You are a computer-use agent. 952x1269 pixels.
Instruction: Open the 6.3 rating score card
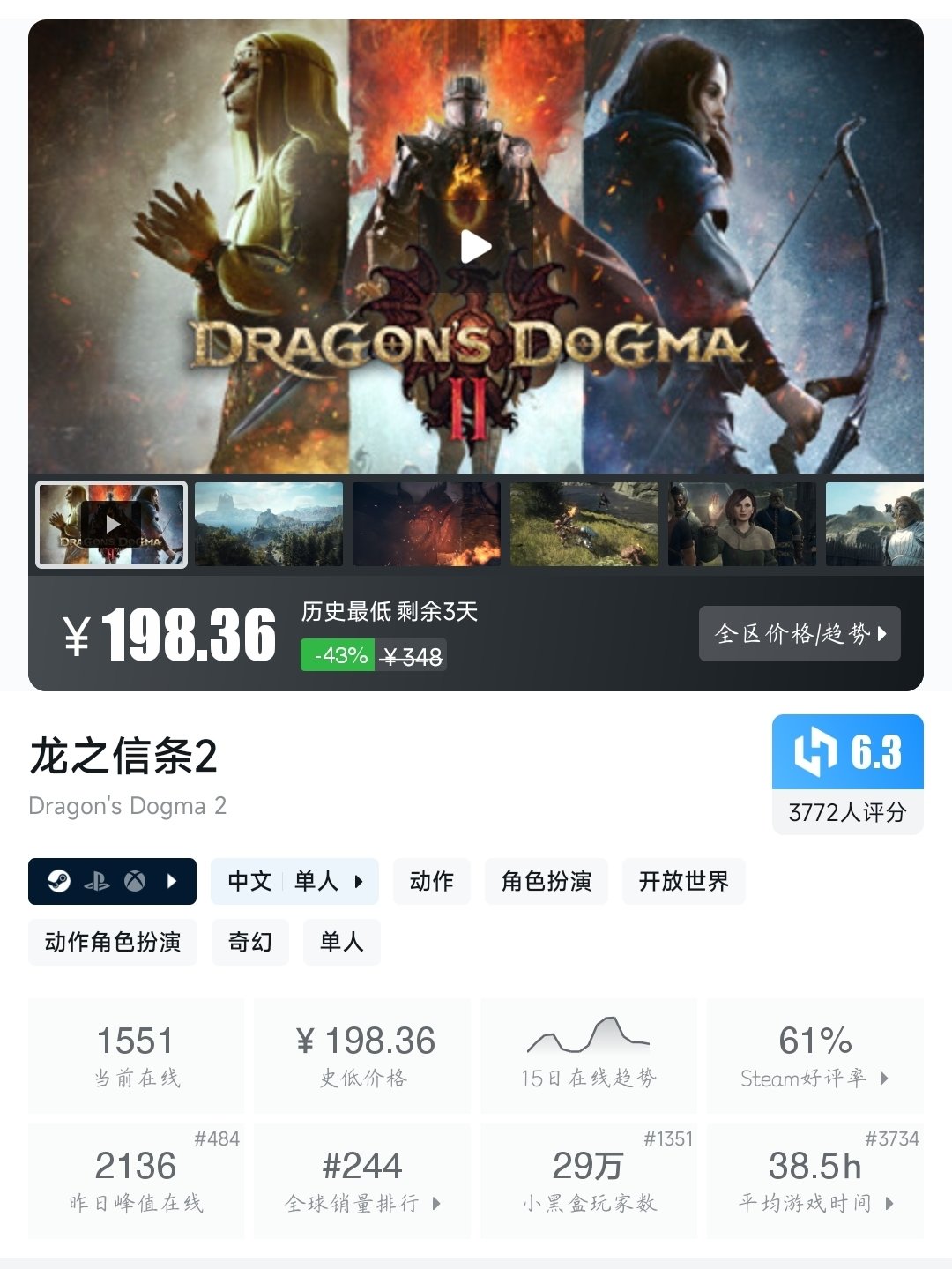[x=847, y=773]
